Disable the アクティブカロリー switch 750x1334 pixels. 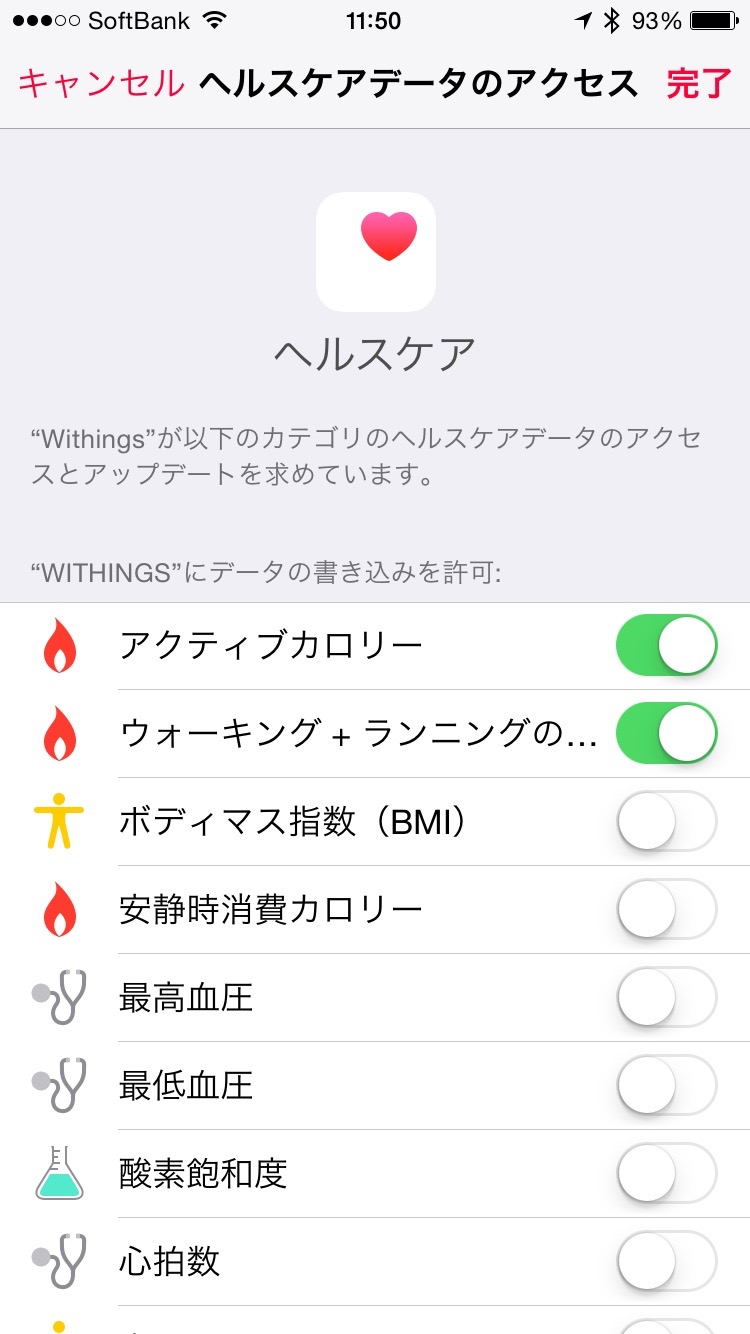point(667,646)
